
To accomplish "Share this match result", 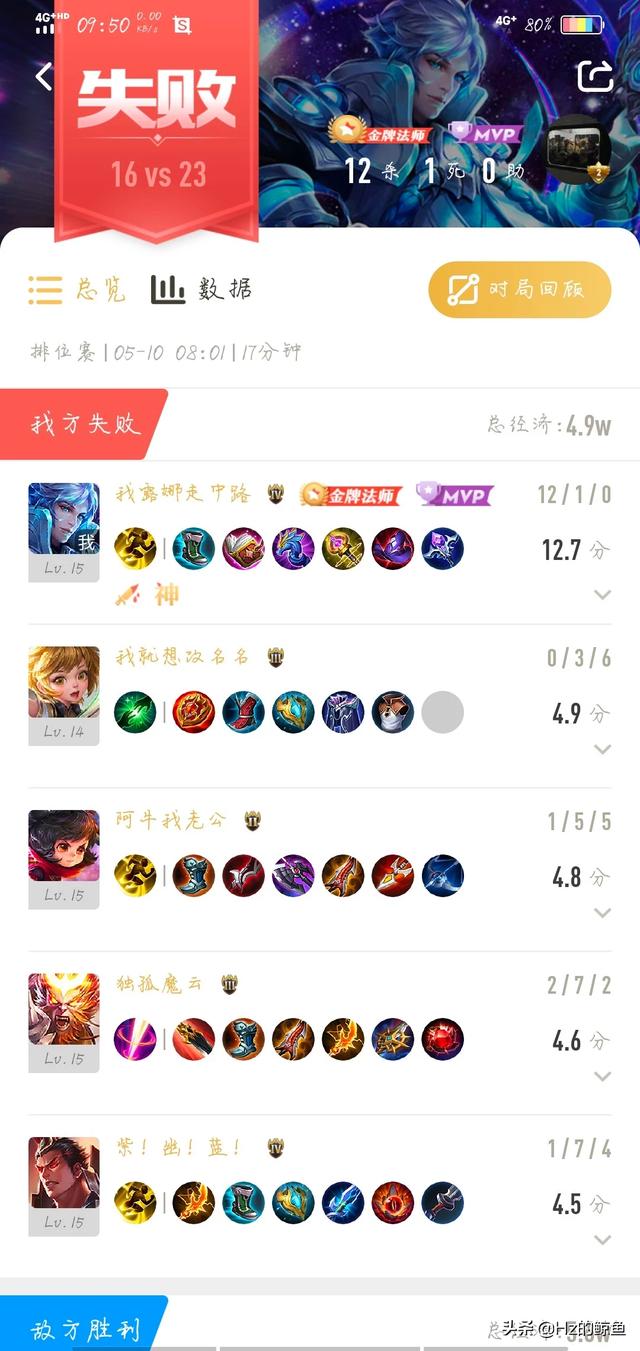I will tap(595, 76).
